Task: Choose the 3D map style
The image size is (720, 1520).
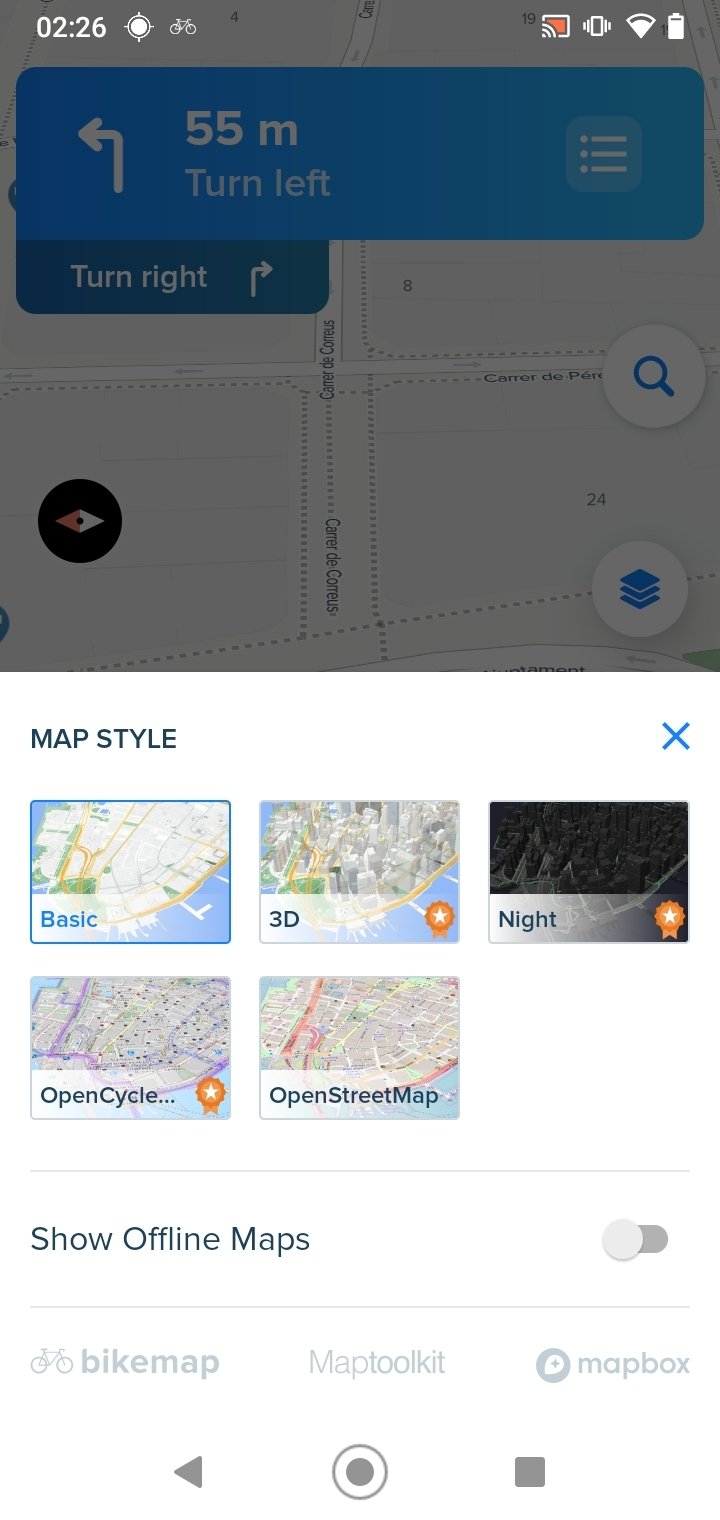Action: (359, 872)
